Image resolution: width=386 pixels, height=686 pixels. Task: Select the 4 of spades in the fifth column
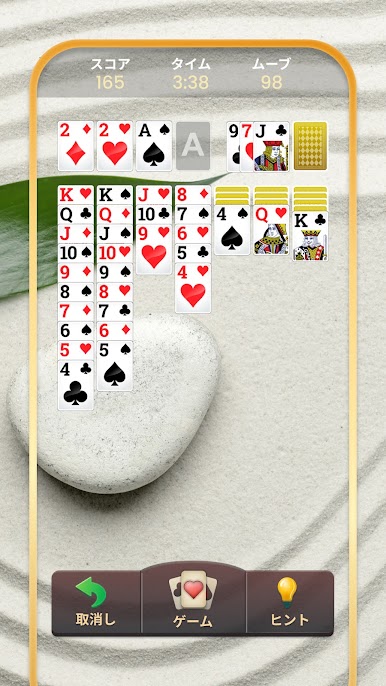(232, 230)
